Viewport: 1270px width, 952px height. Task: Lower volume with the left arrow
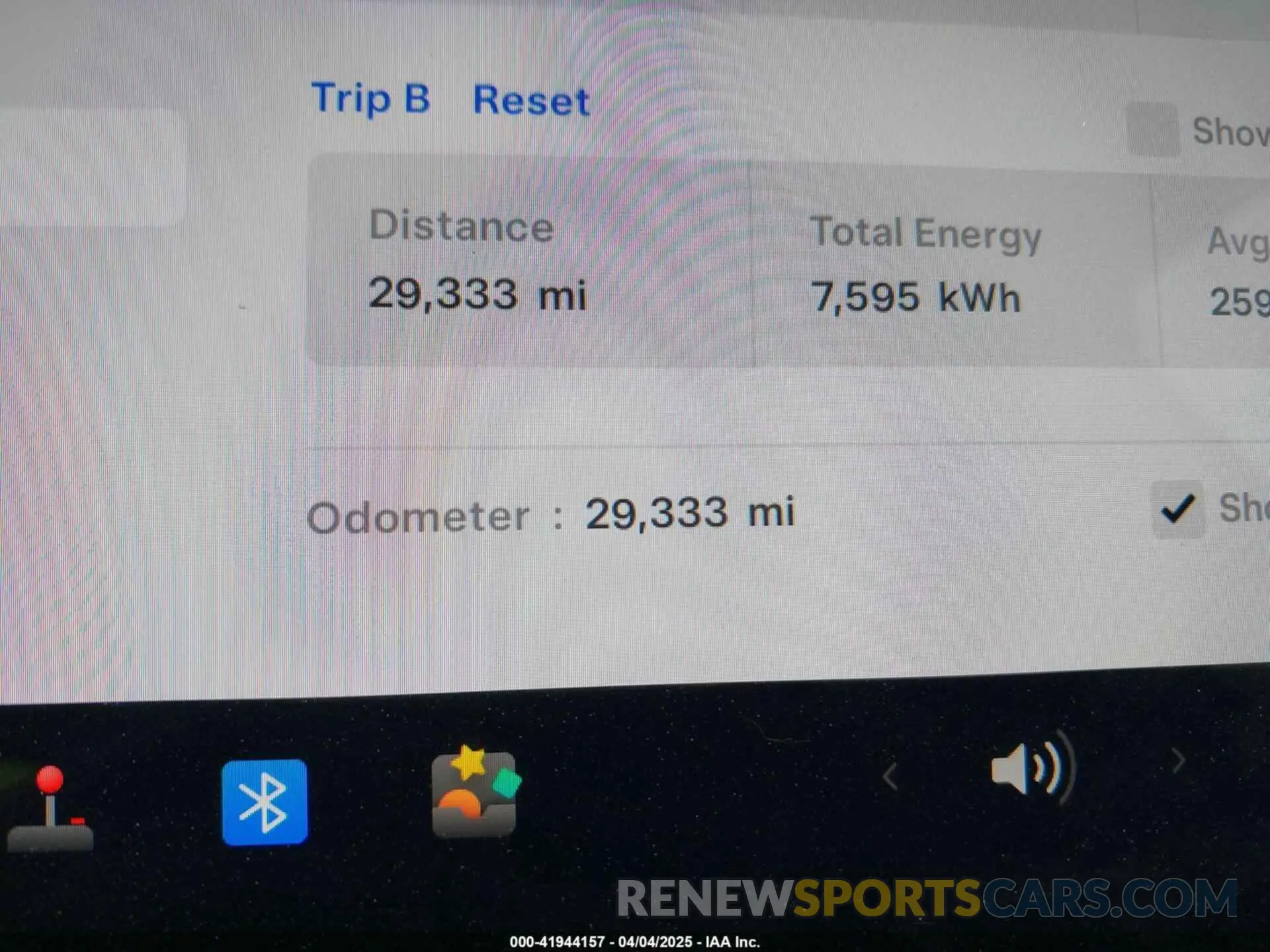coord(890,776)
